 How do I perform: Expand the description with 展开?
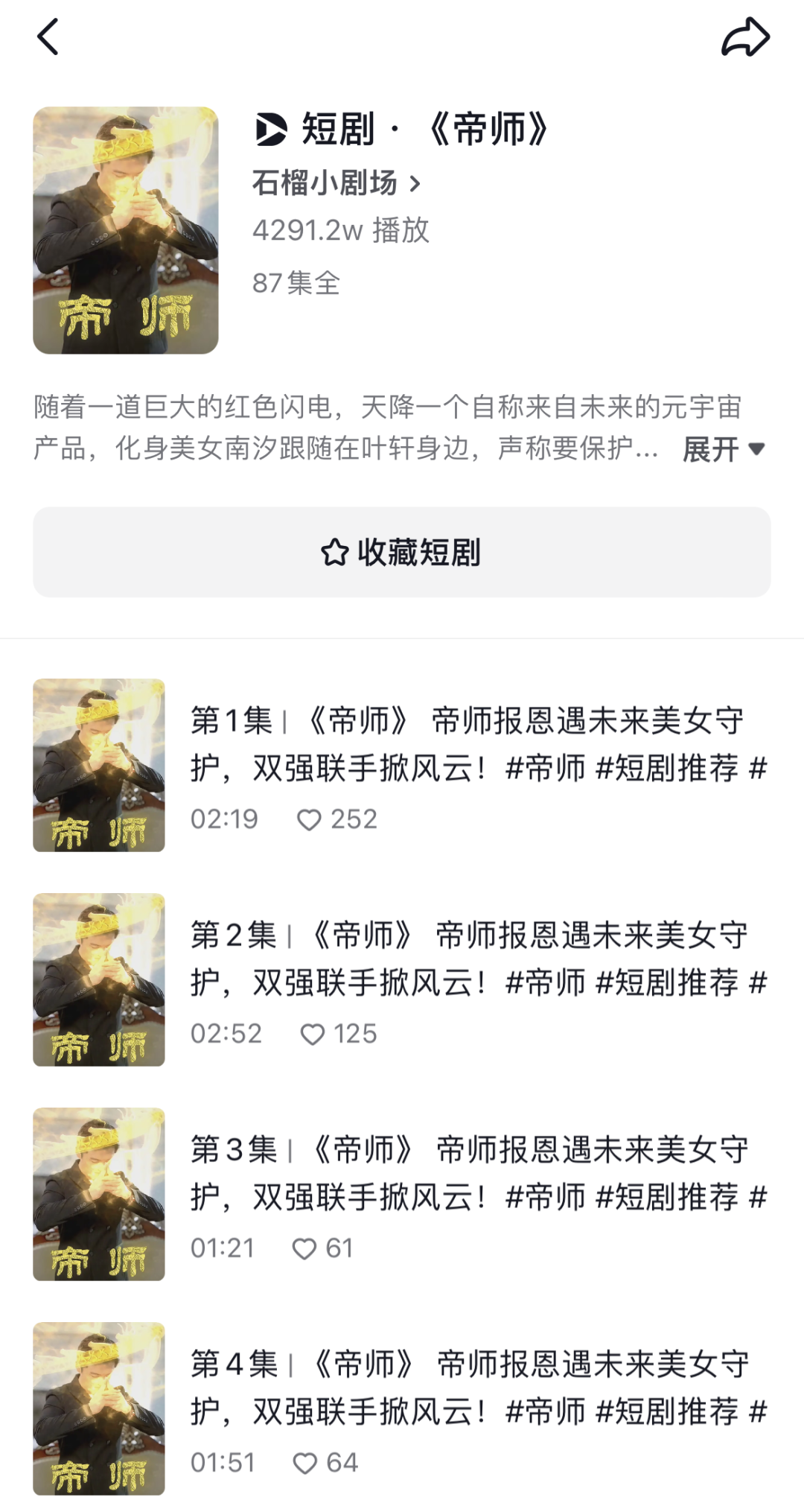pos(724,449)
